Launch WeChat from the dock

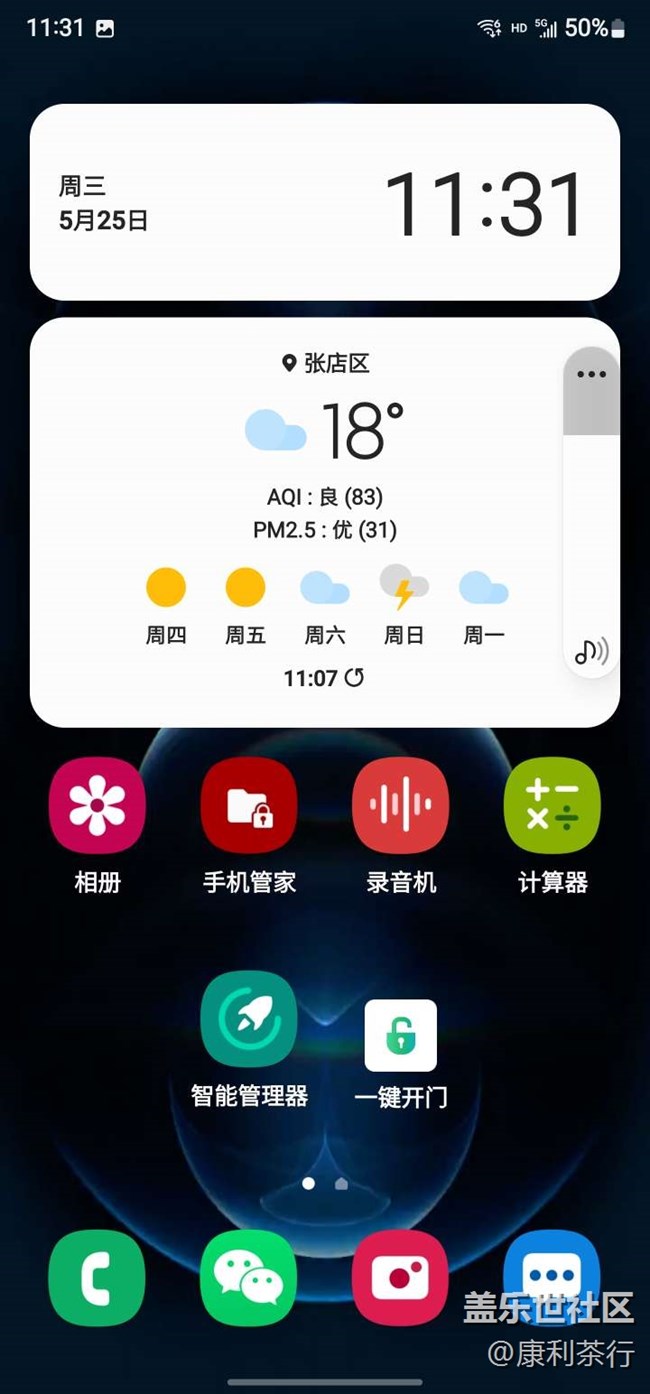pyautogui.click(x=249, y=1277)
